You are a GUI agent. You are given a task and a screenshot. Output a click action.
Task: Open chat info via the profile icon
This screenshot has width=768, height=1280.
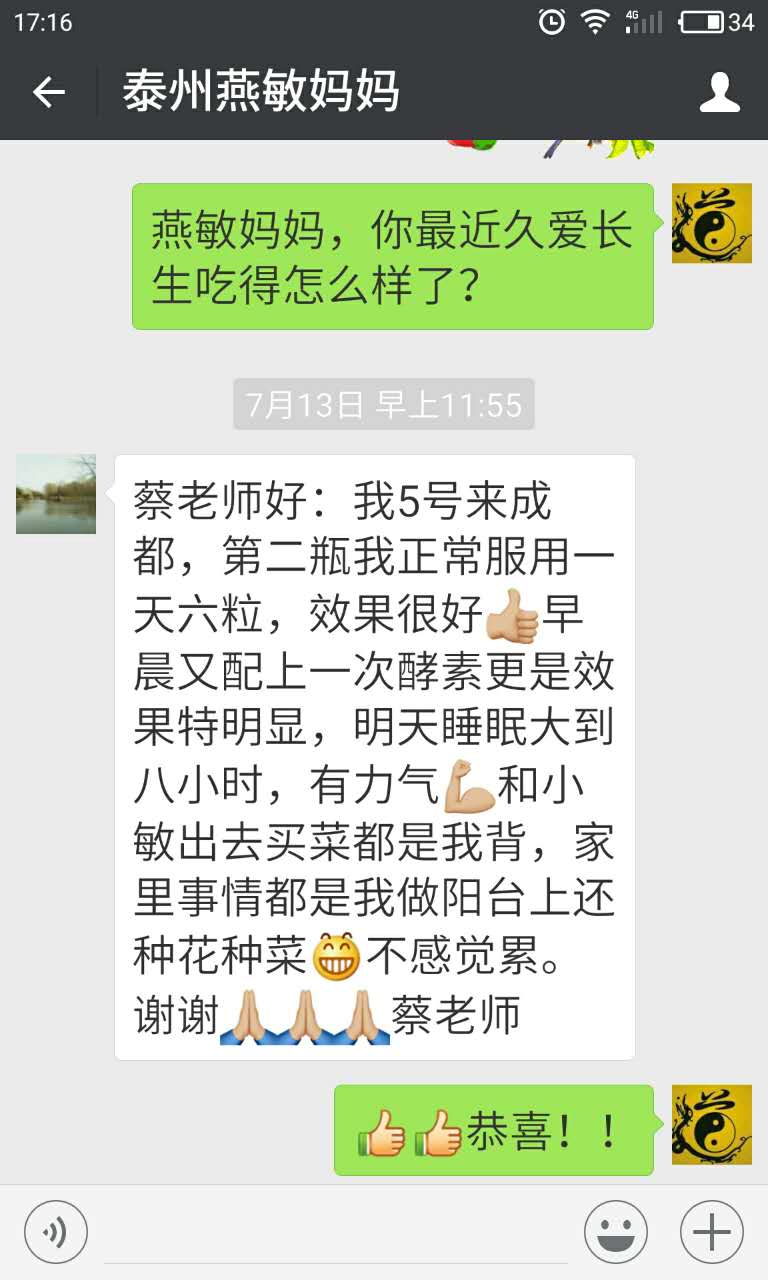point(719,92)
